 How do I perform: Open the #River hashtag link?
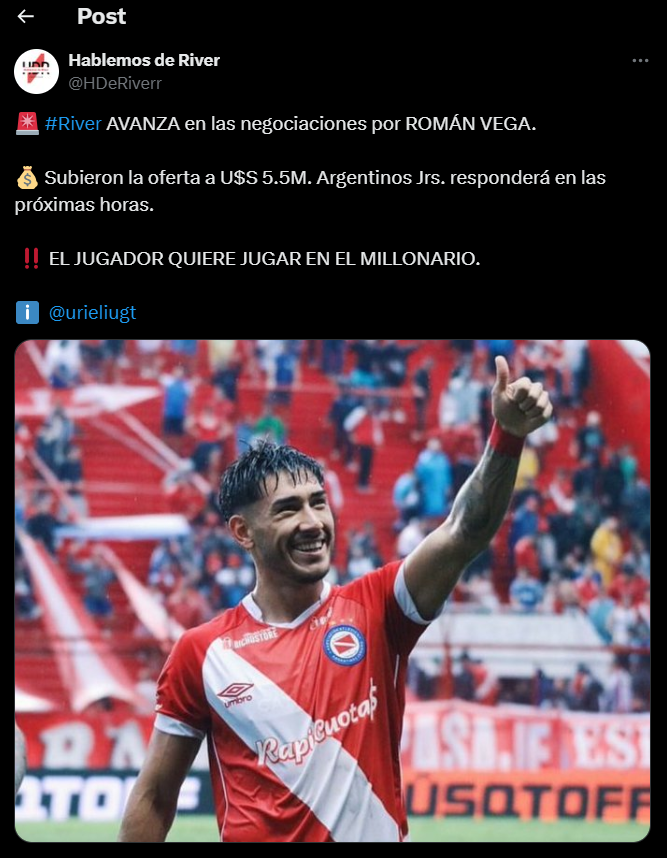click(x=73, y=124)
